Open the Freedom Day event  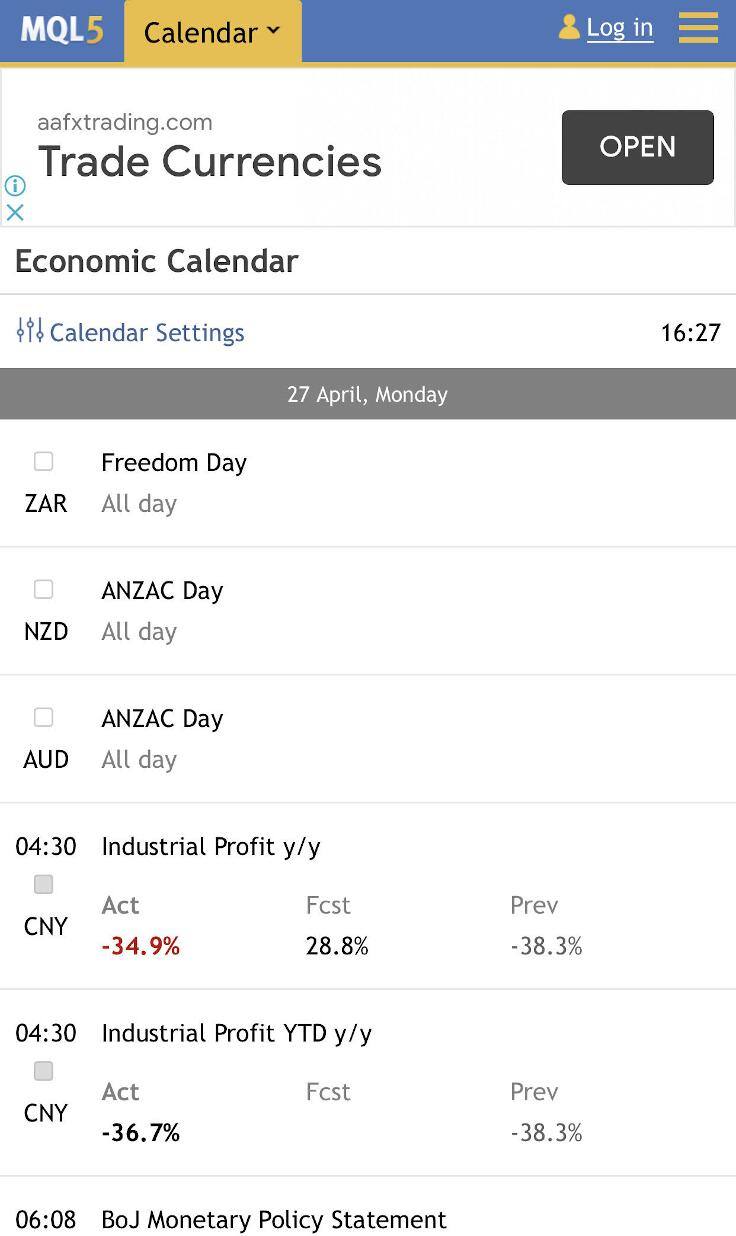(174, 463)
